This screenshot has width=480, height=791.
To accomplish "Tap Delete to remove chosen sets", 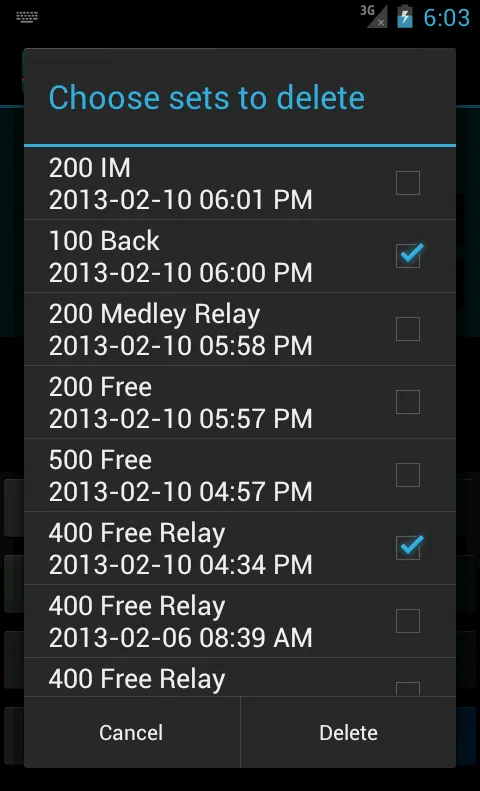I will pos(348,732).
